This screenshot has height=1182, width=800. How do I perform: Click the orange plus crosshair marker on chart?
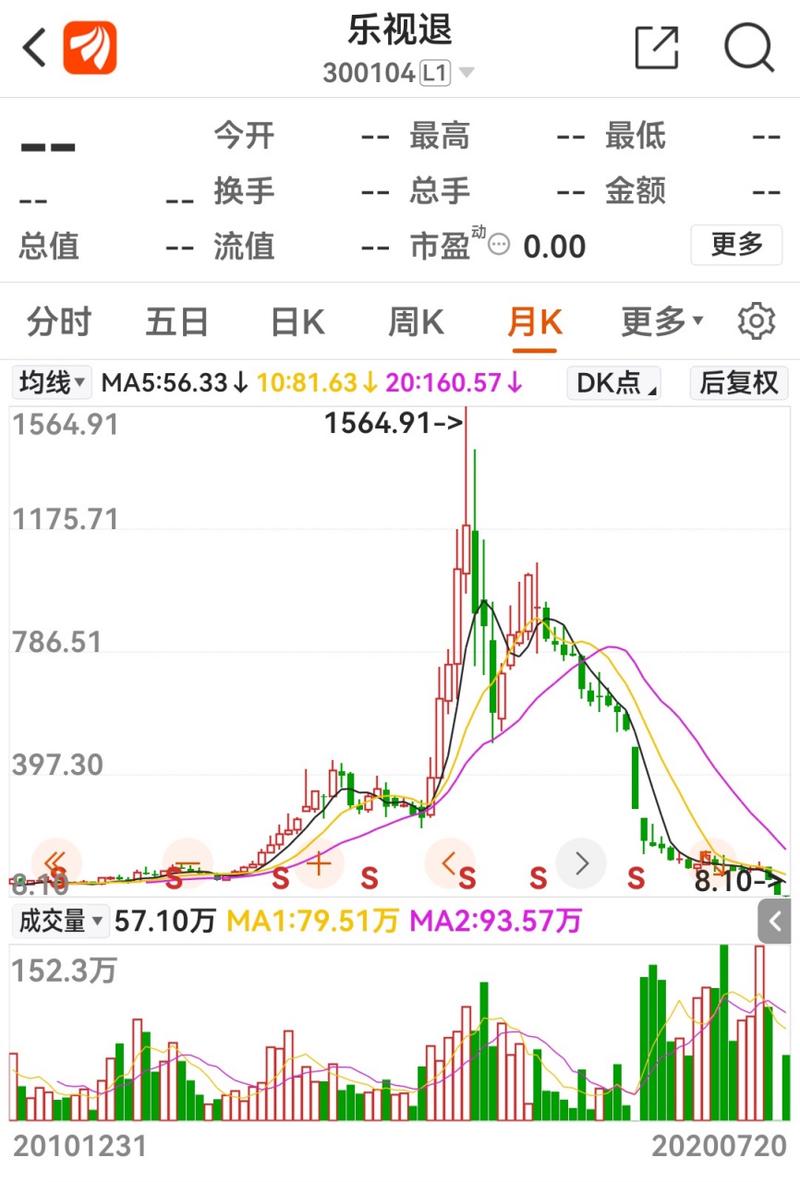pyautogui.click(x=318, y=862)
